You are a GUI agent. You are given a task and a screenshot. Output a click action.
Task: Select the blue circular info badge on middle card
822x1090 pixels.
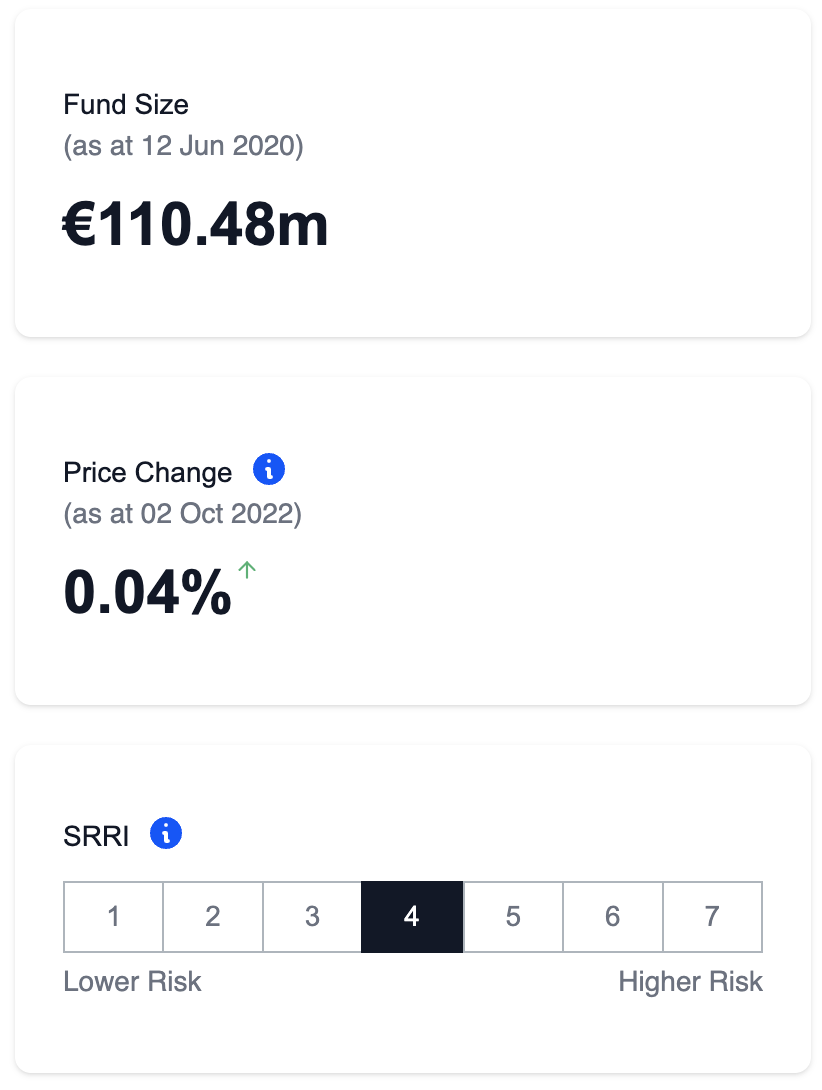pyautogui.click(x=267, y=469)
